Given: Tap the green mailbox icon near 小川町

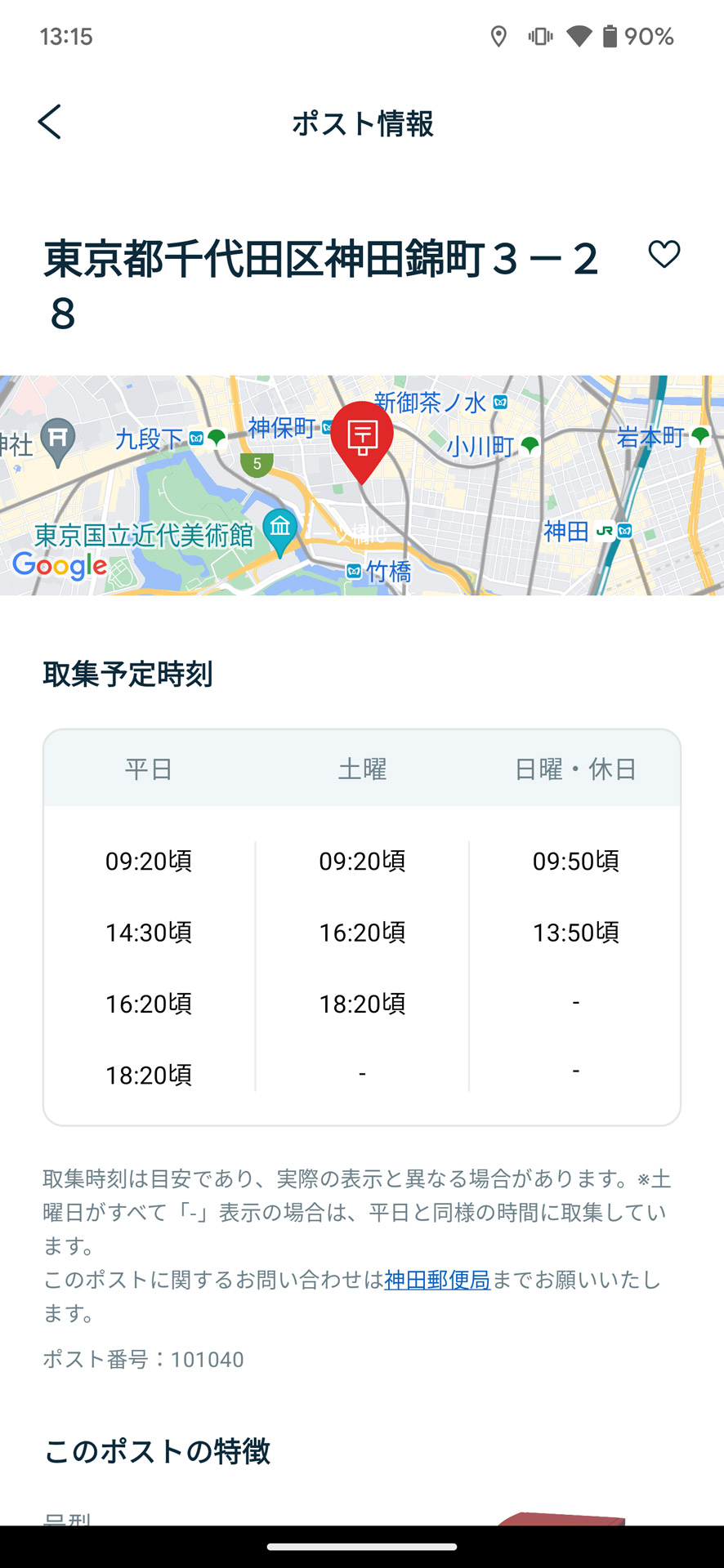Looking at the screenshot, I should [x=530, y=446].
